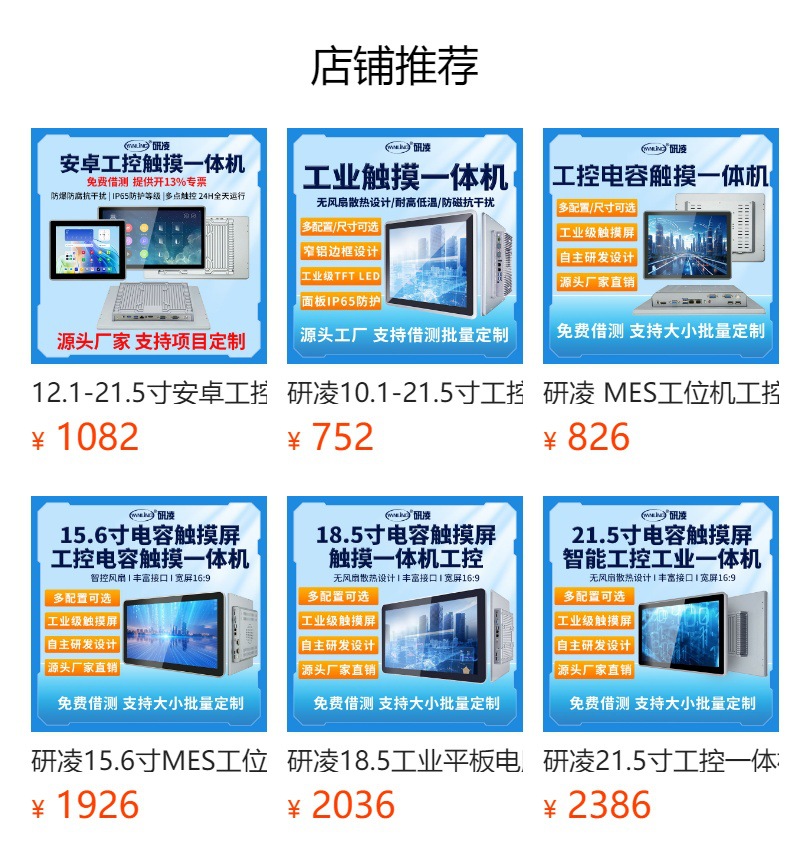The height and width of the screenshot is (864, 790).
Task: View the 研凌10.1-21.5寸工控 item priced ¥752
Action: [404, 246]
